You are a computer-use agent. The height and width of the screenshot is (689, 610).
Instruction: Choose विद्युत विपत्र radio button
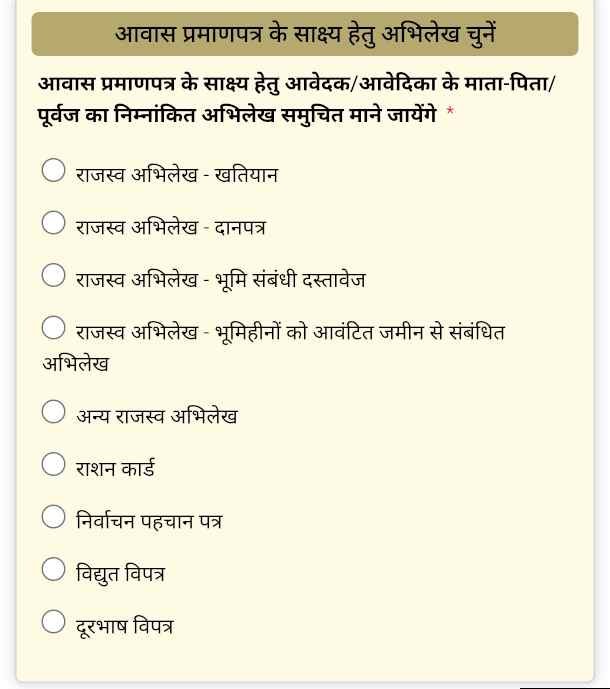pyautogui.click(x=54, y=570)
